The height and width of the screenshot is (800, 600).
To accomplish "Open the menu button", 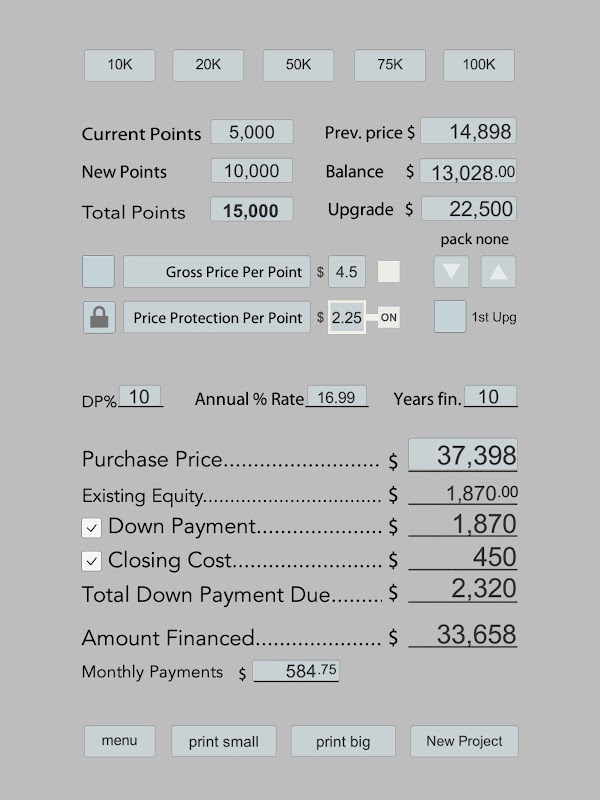I will (119, 741).
